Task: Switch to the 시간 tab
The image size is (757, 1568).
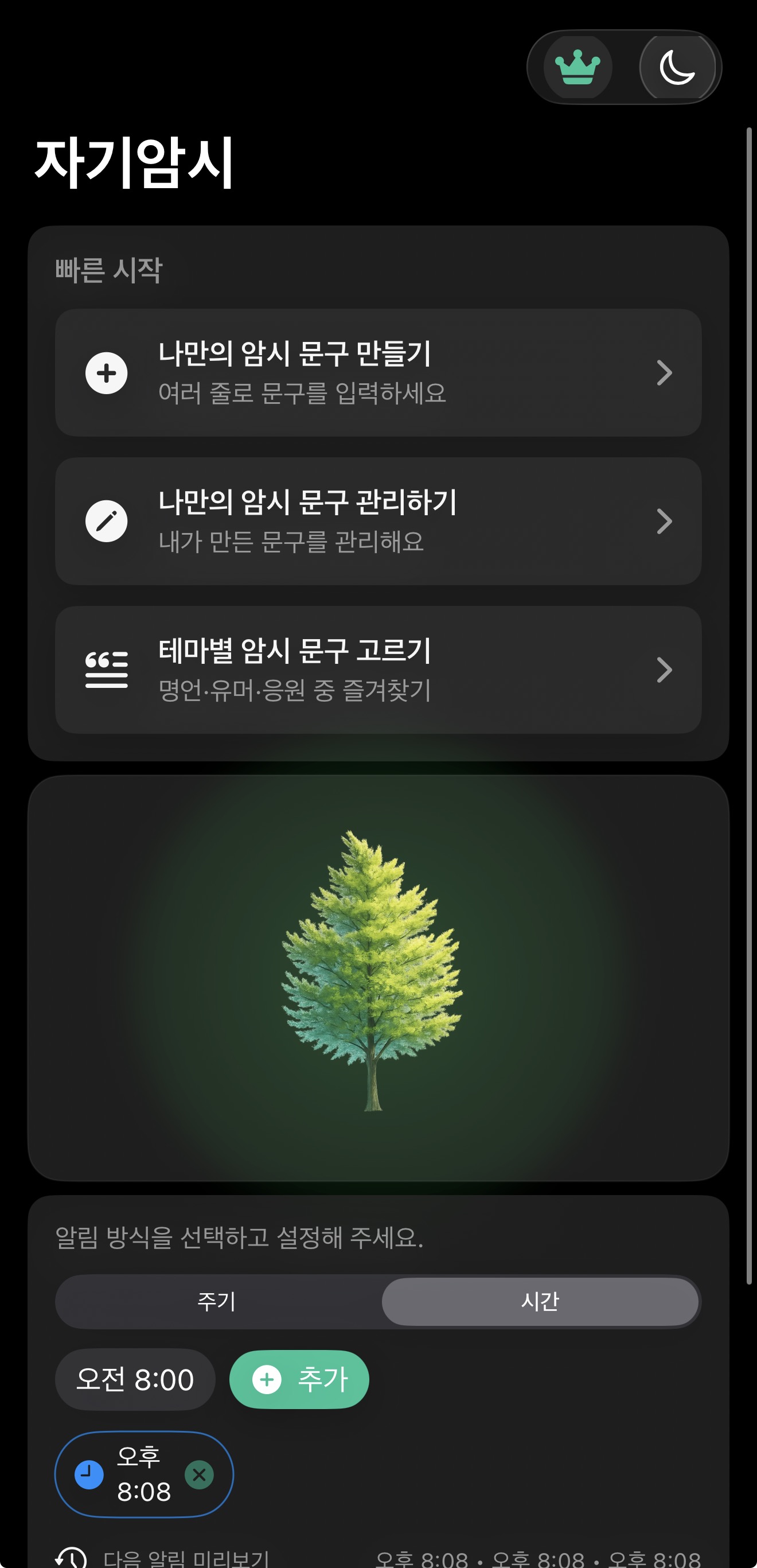Action: click(541, 1302)
